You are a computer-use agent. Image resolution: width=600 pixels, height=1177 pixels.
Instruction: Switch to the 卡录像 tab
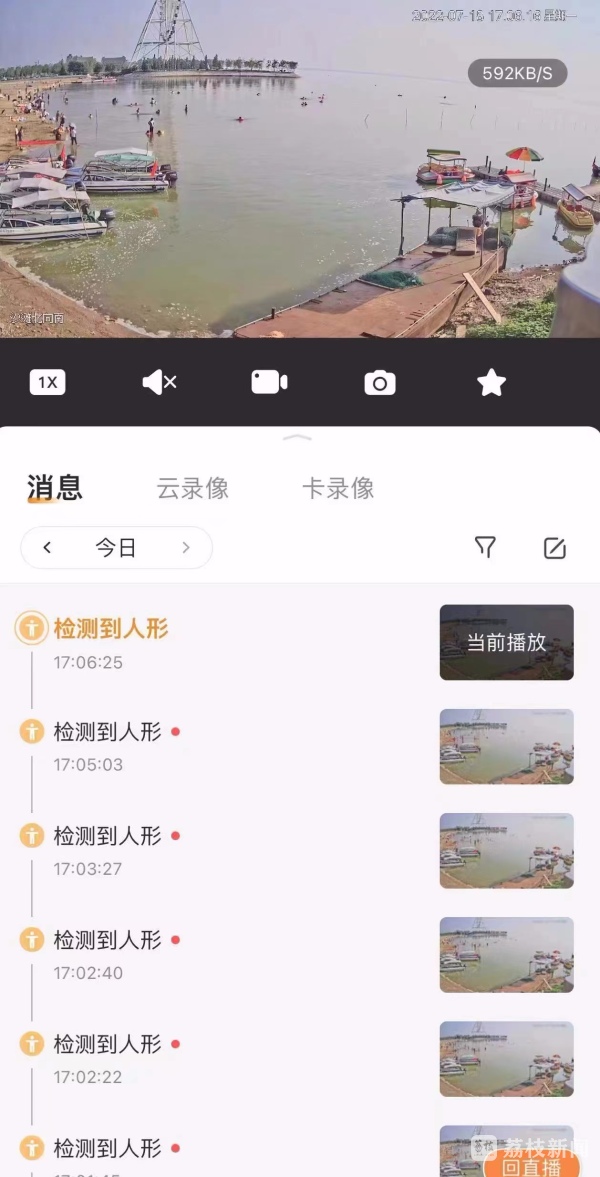point(338,488)
